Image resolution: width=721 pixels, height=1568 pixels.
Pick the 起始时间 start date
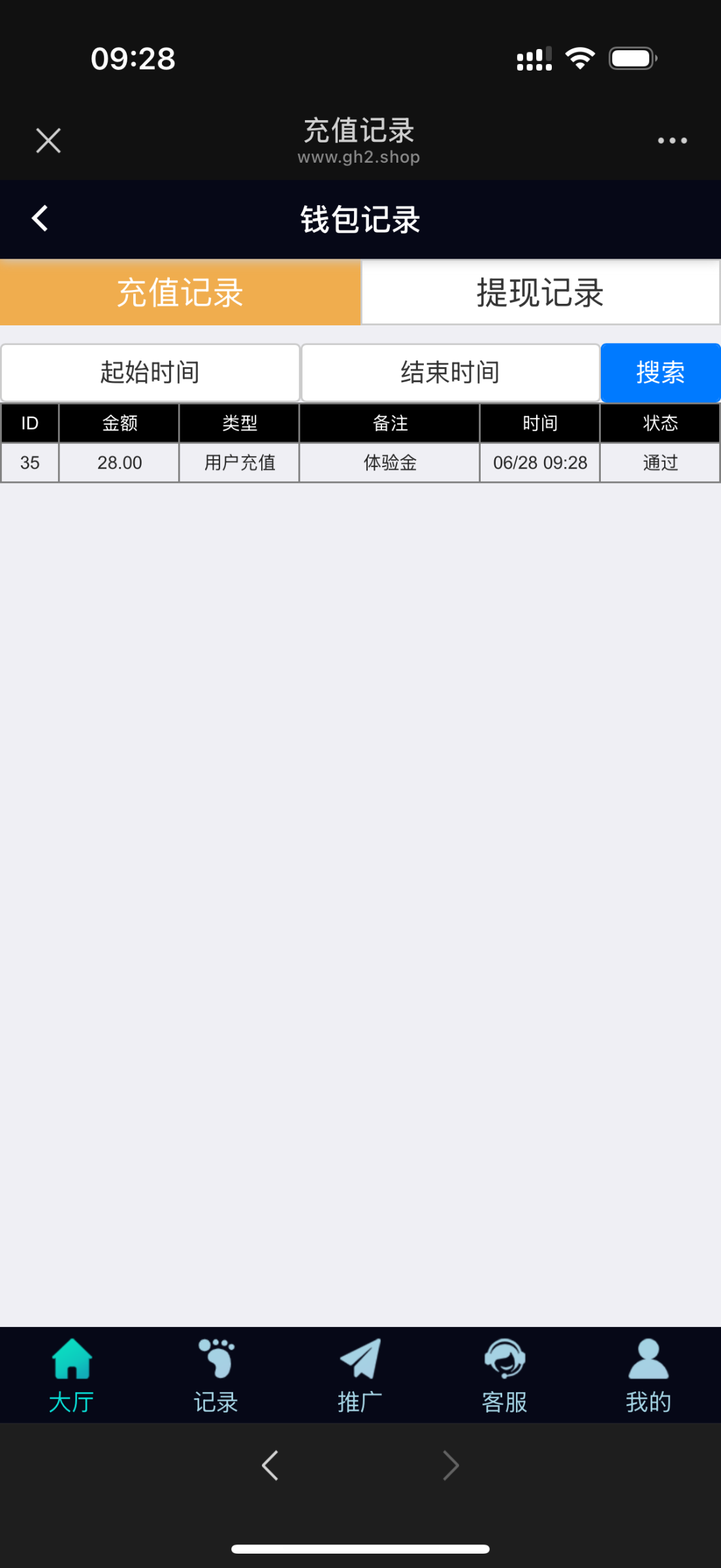pyautogui.click(x=150, y=372)
